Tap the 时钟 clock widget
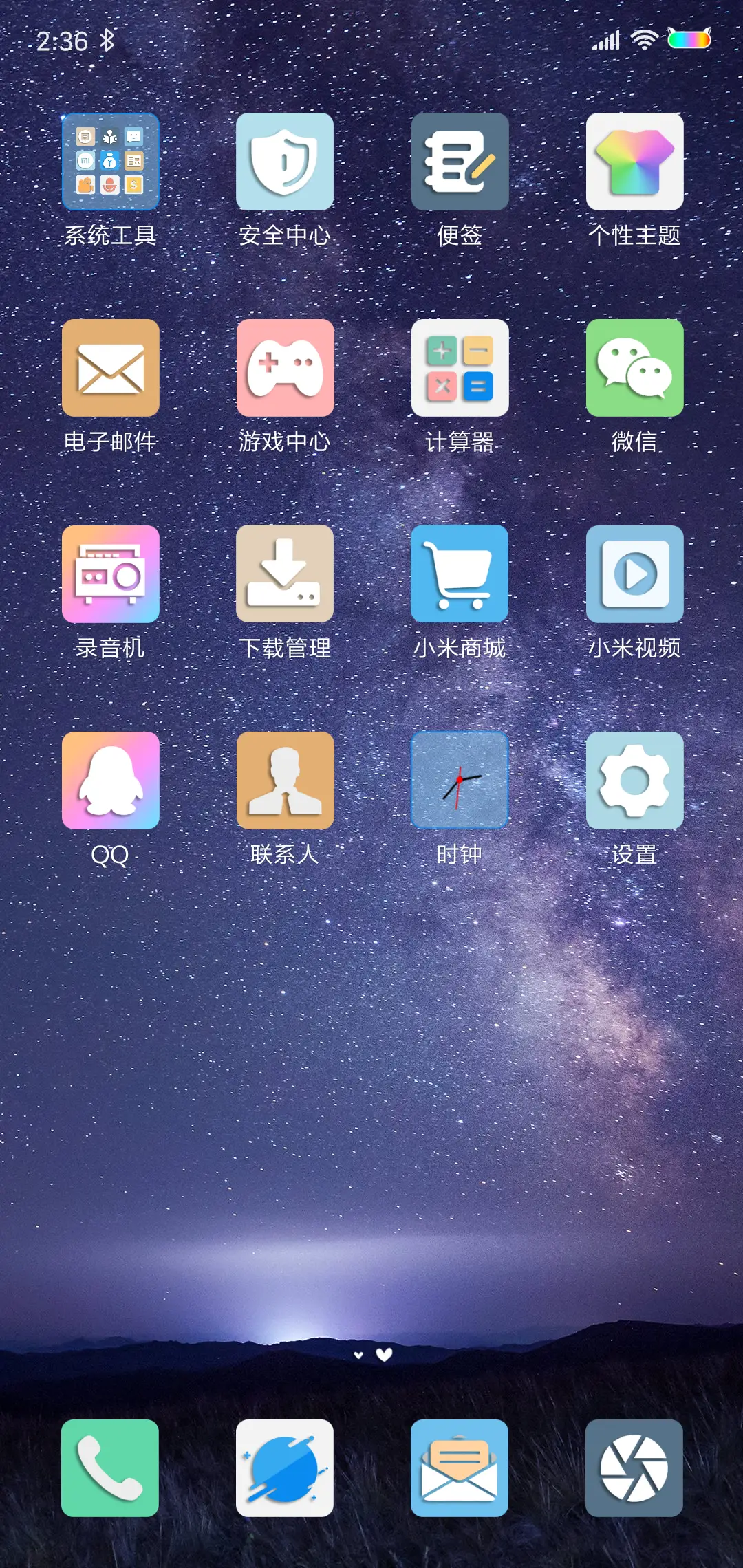Screen dimensions: 743x1568 point(460,781)
